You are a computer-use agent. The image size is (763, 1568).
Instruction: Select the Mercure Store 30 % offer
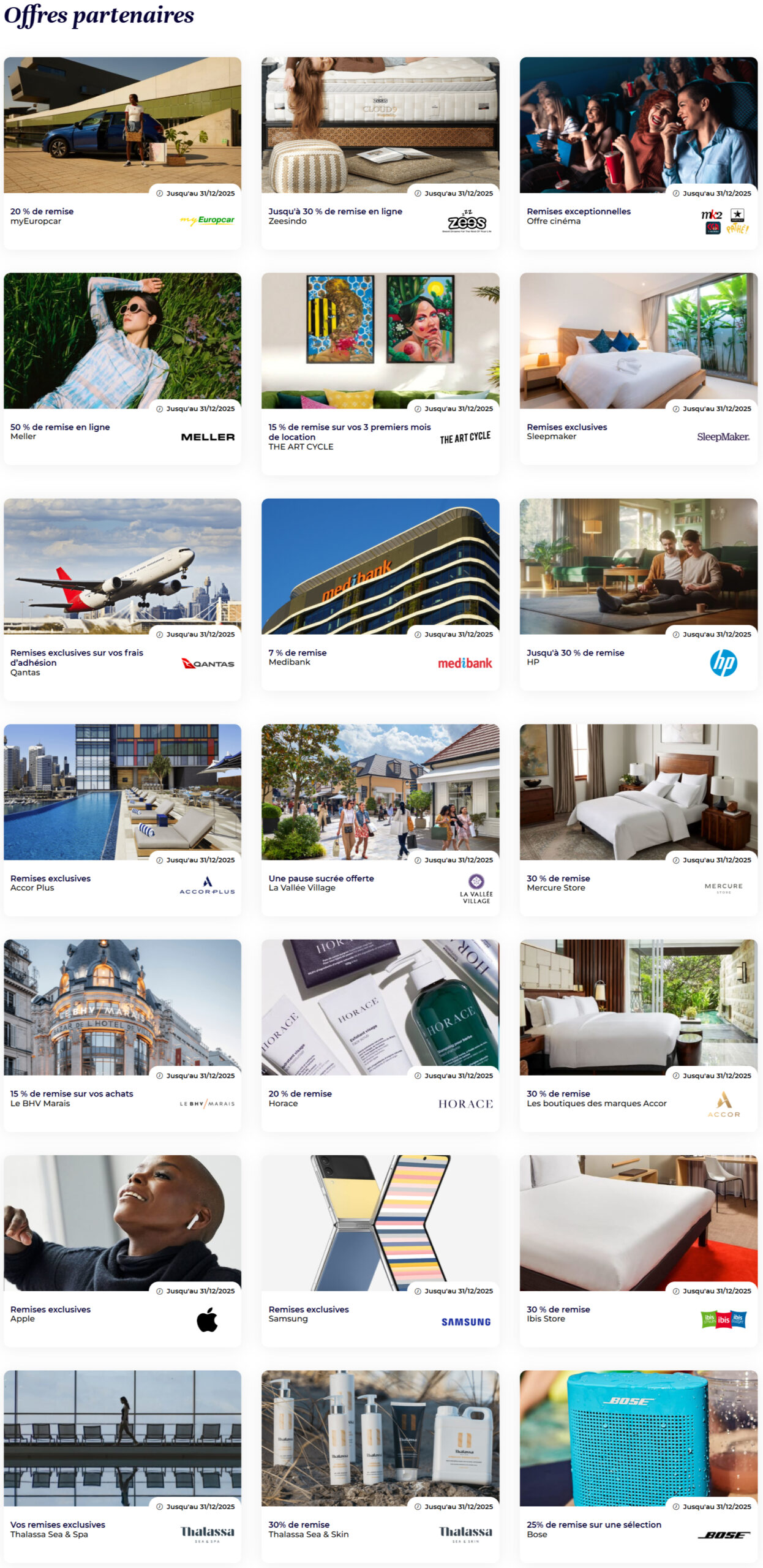[x=638, y=820]
